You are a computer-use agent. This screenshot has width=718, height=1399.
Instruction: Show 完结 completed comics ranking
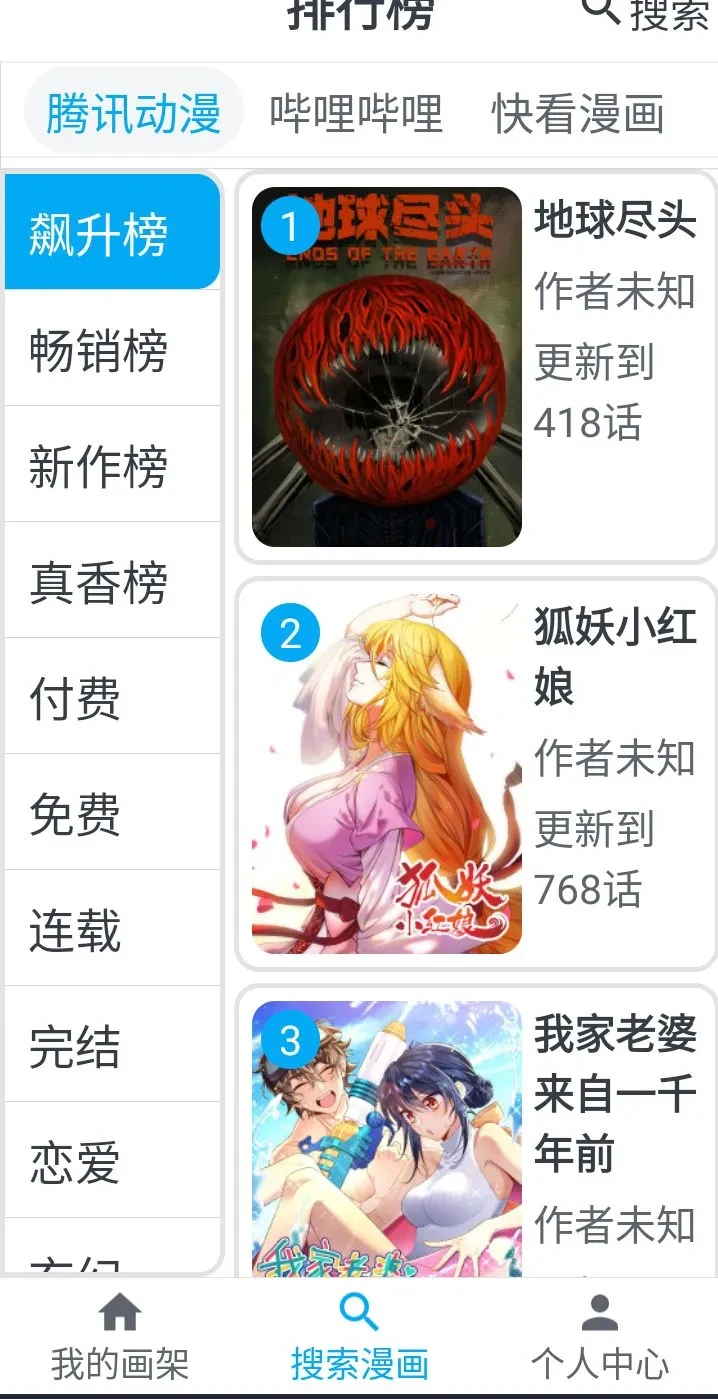(x=113, y=1045)
